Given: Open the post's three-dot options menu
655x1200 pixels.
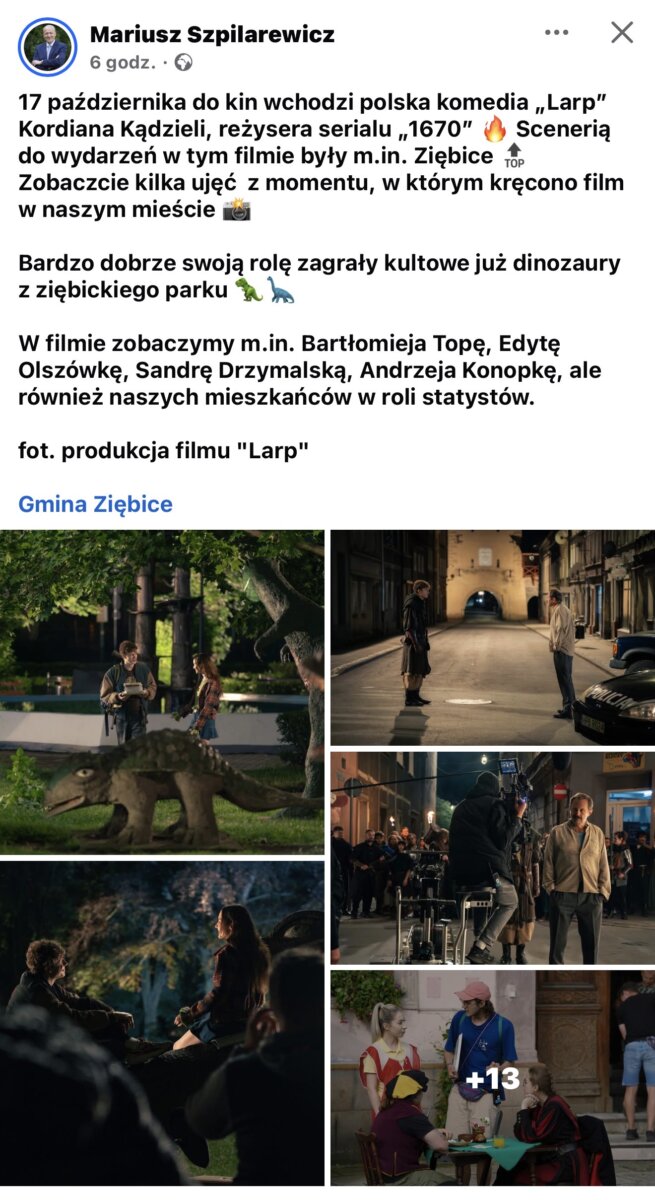Looking at the screenshot, I should [x=556, y=33].
